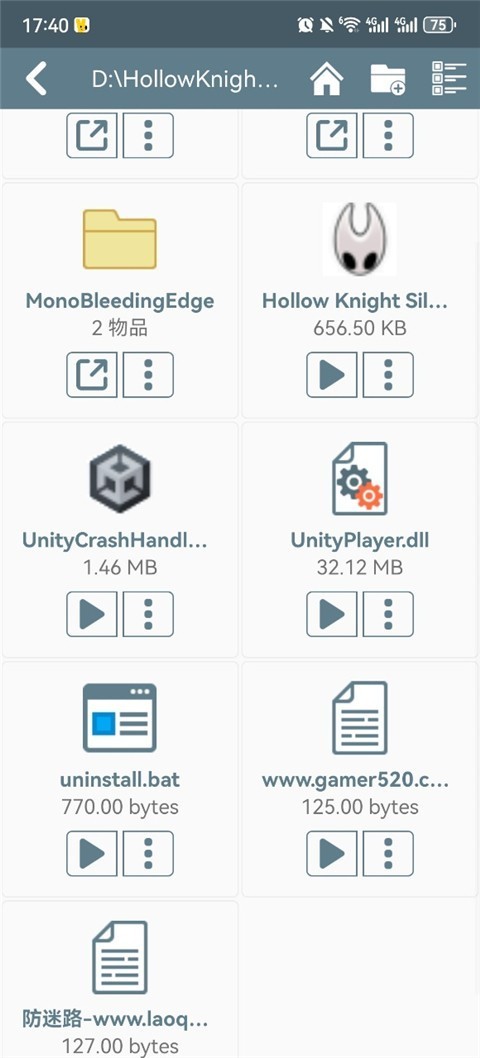Image resolution: width=480 pixels, height=1058 pixels.
Task: Open the three-dot menu for UnityCrashHandler
Action: coord(149,614)
